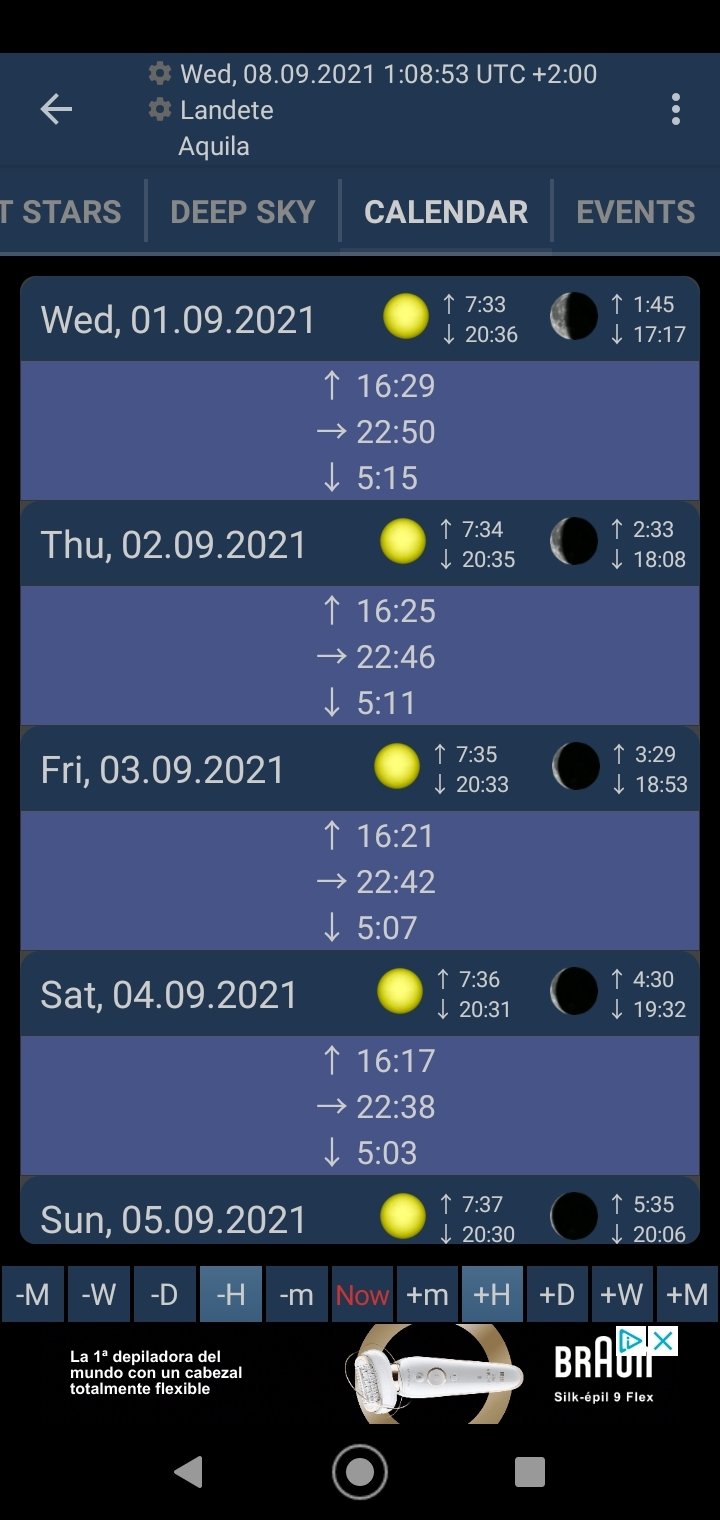Go back one week with -W
This screenshot has height=1520, width=720.
[x=98, y=1295]
